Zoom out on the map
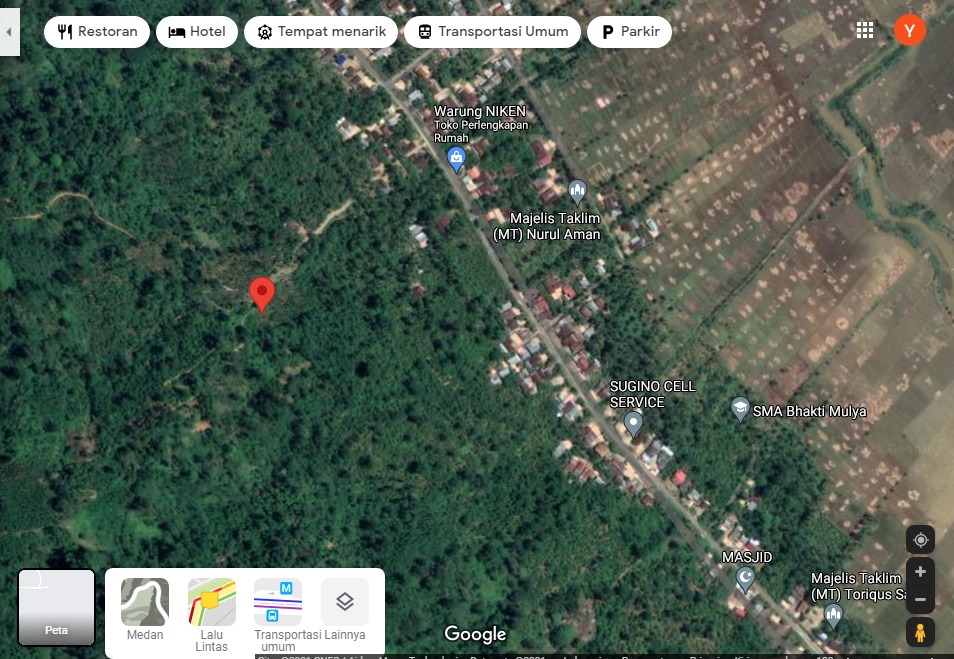The width and height of the screenshot is (954, 659). pyautogui.click(x=920, y=600)
